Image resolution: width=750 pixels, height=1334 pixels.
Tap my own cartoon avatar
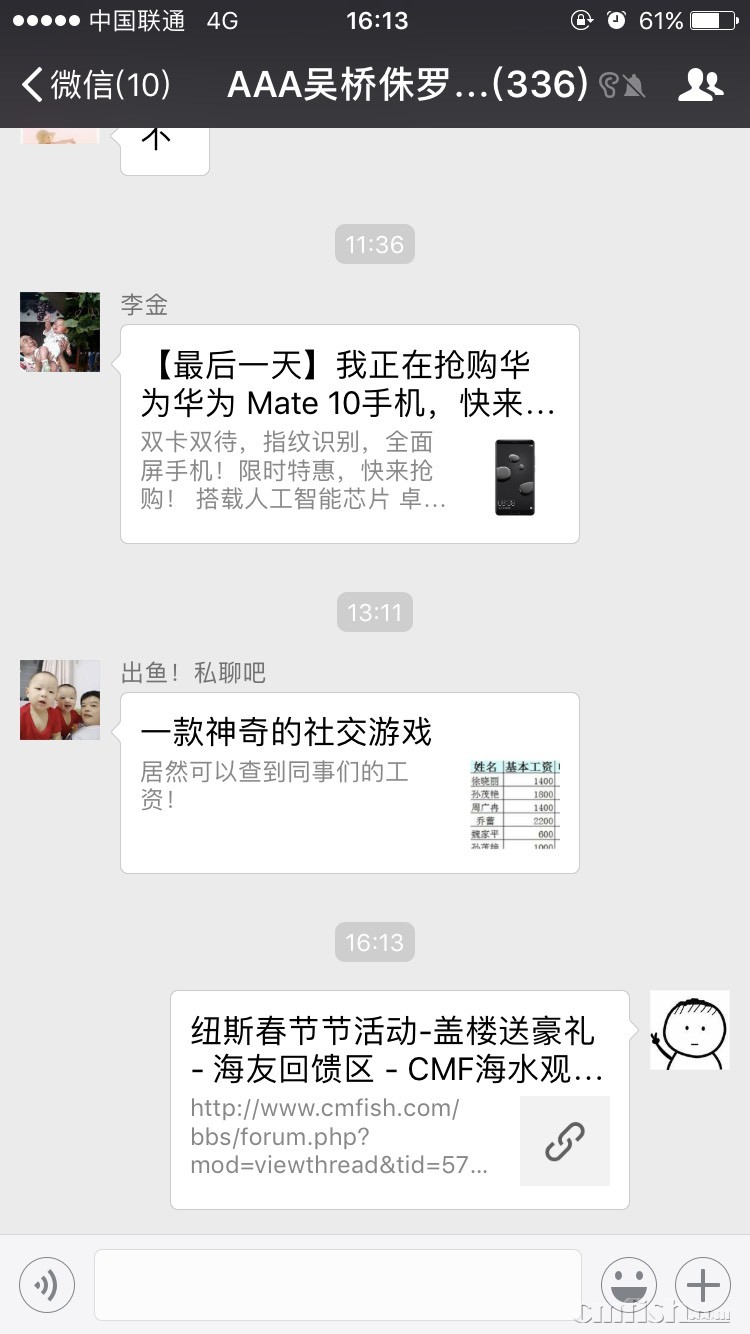(690, 1030)
